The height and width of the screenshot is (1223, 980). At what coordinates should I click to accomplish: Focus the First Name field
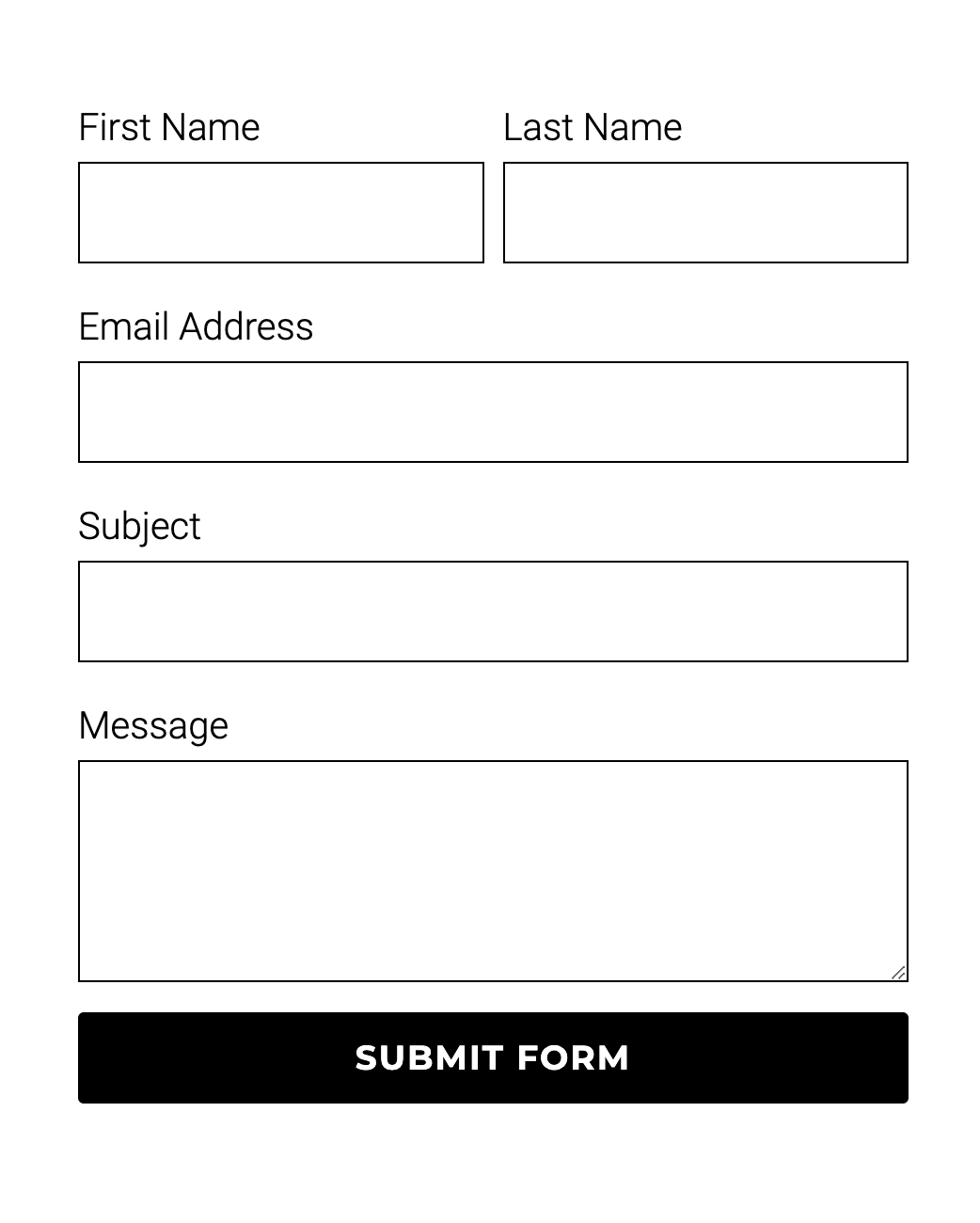click(x=280, y=213)
